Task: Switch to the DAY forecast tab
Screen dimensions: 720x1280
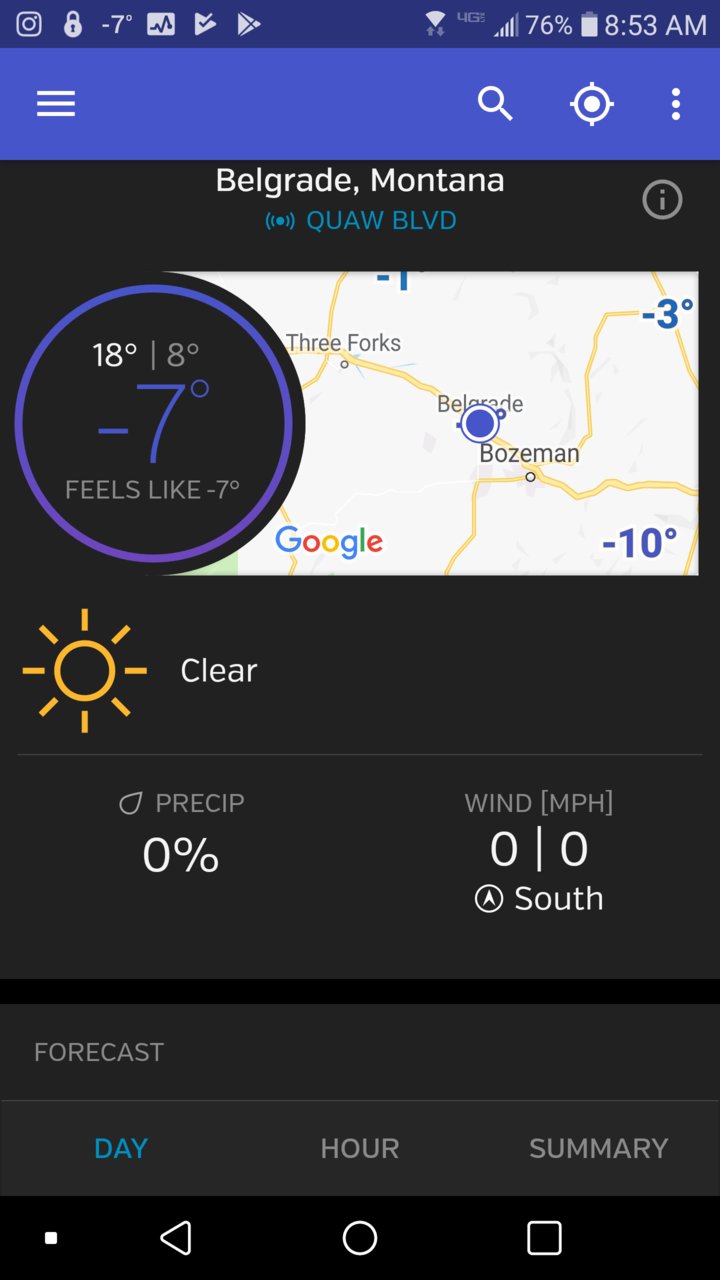Action: tap(121, 1148)
